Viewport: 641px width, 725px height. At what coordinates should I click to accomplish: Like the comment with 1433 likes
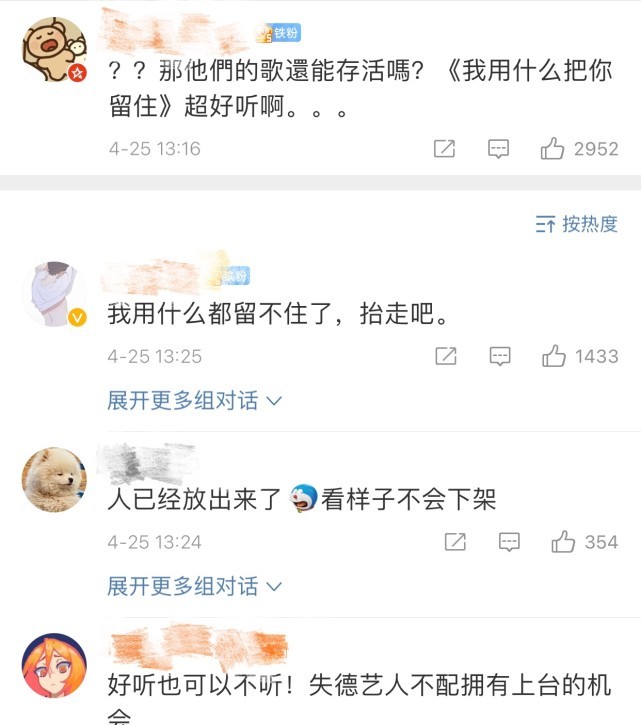click(553, 356)
